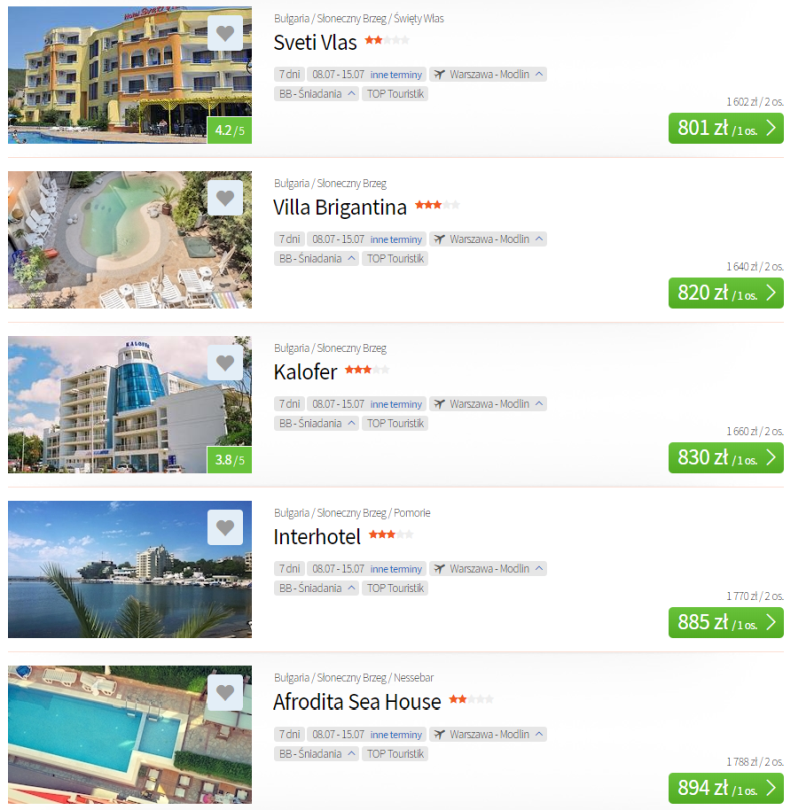
Task: Open Afrodita Sea House hotel title
Action: pyautogui.click(x=357, y=702)
